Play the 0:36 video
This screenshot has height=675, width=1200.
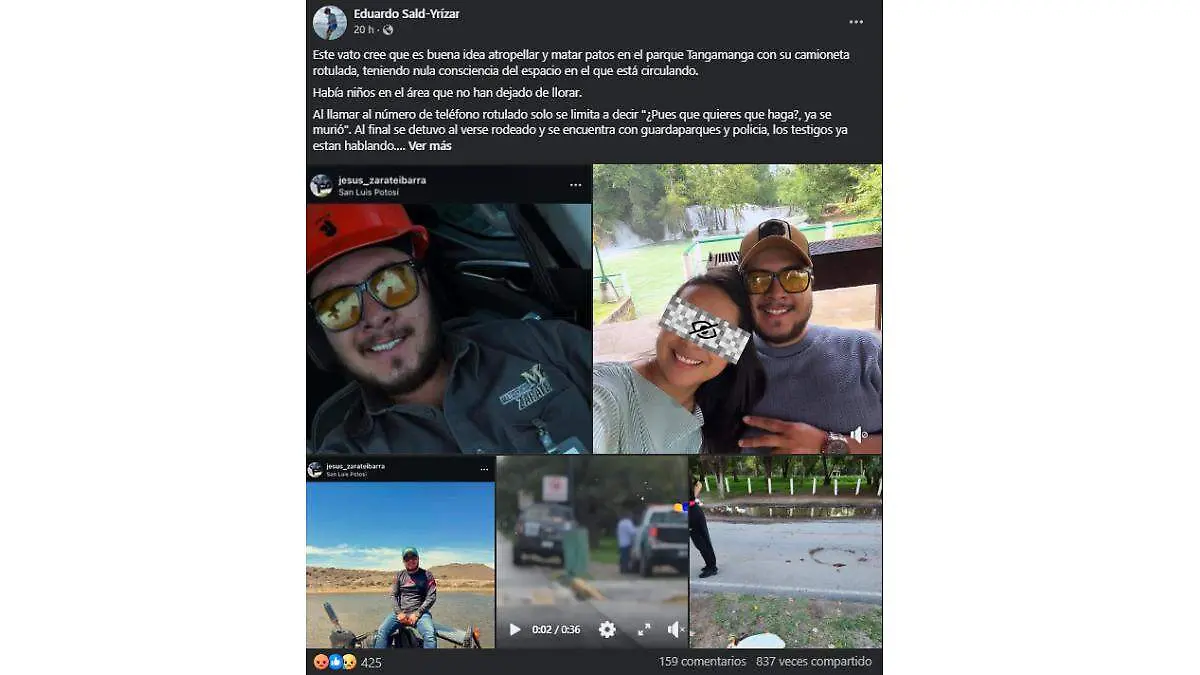[x=515, y=629]
